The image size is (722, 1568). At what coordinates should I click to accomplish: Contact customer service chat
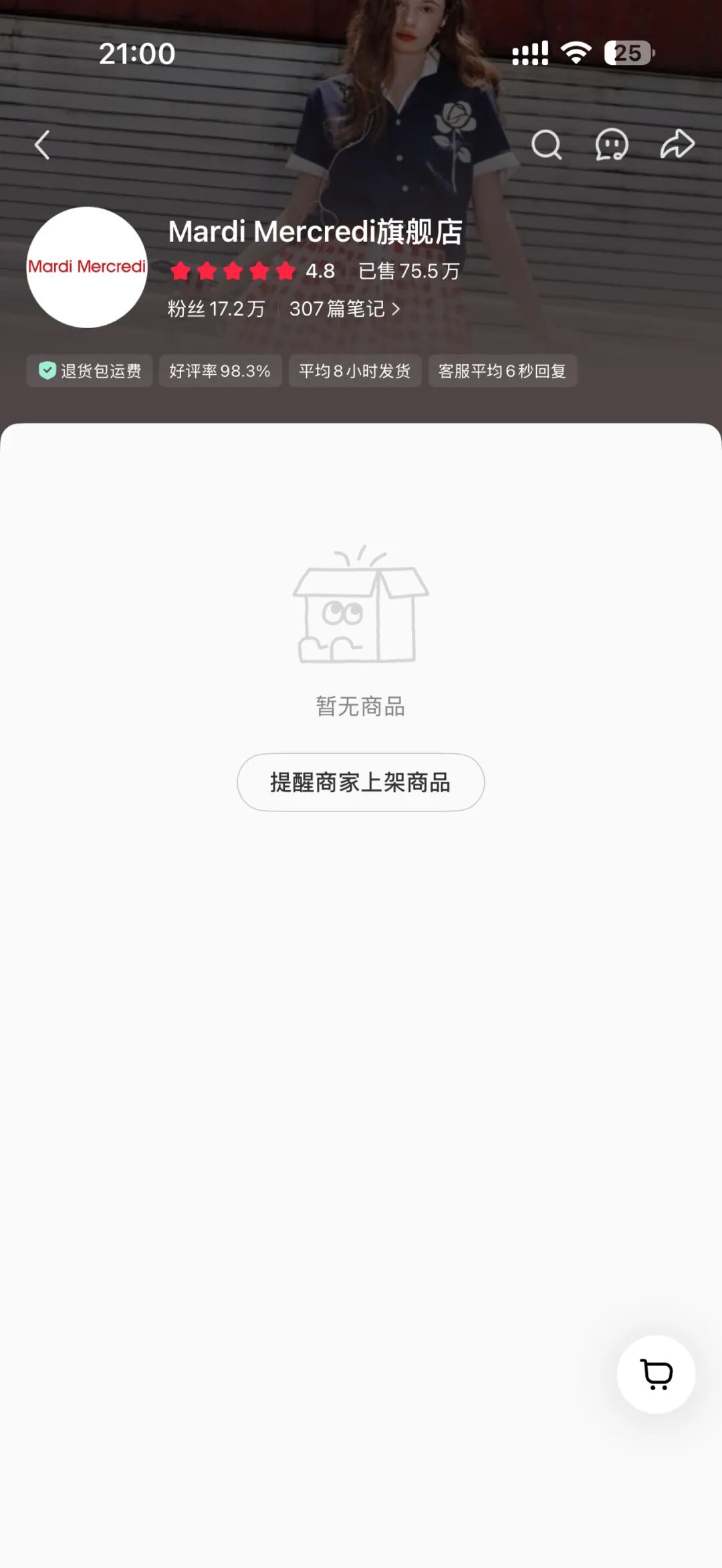point(611,144)
